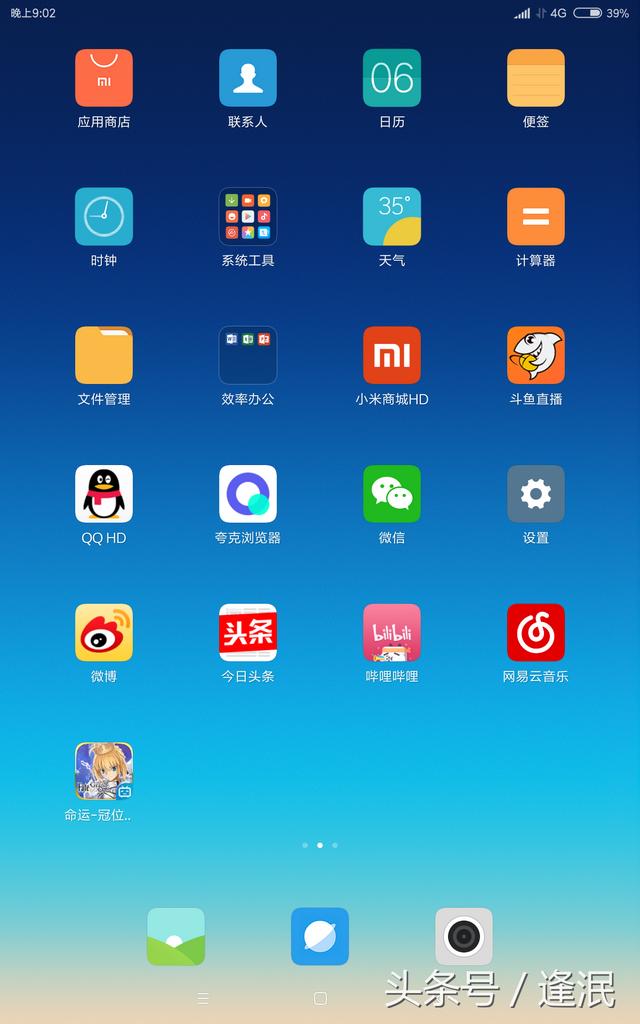Open the 应用商店 app store
640x1024 pixels.
click(x=104, y=78)
